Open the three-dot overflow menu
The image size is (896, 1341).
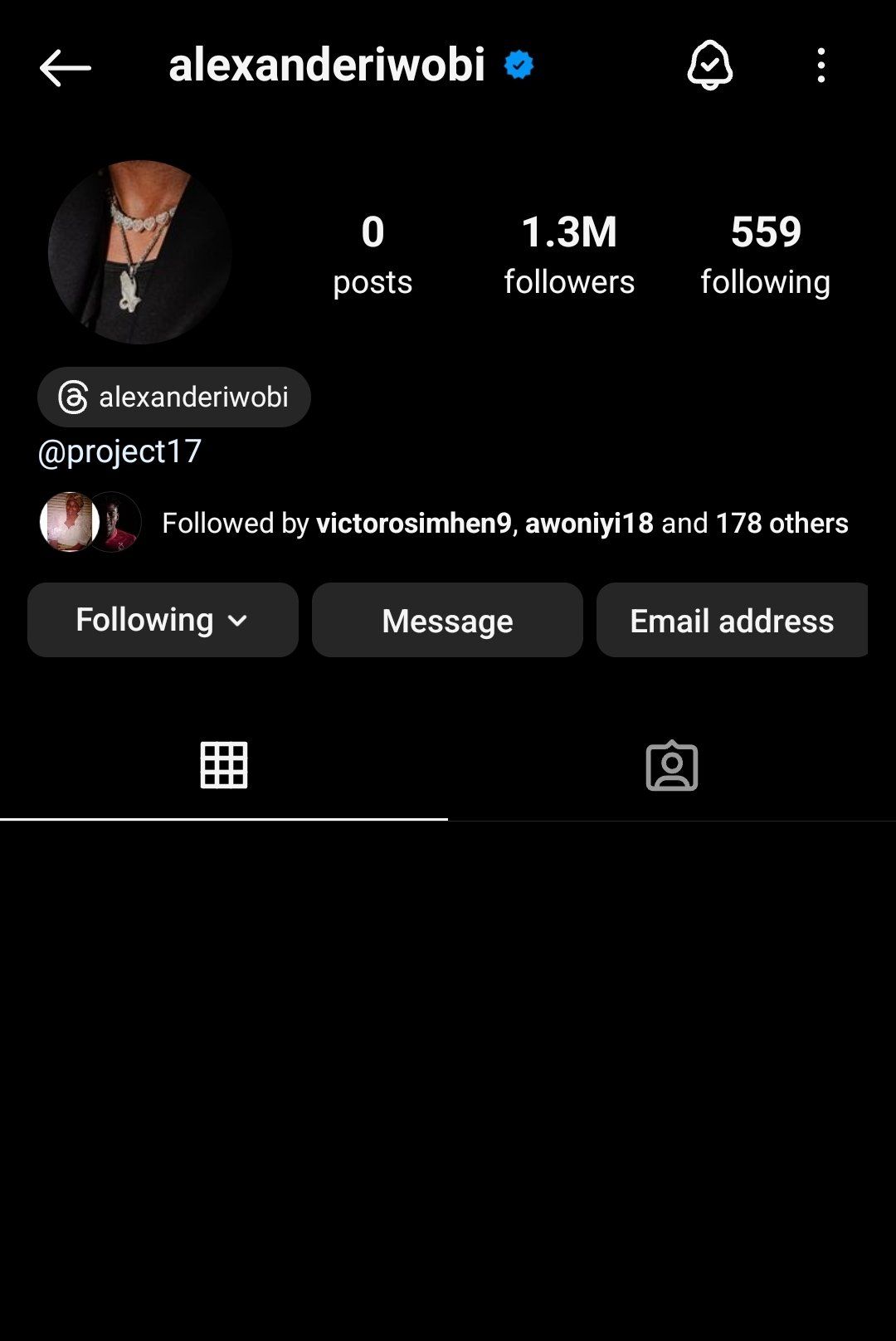(821, 65)
